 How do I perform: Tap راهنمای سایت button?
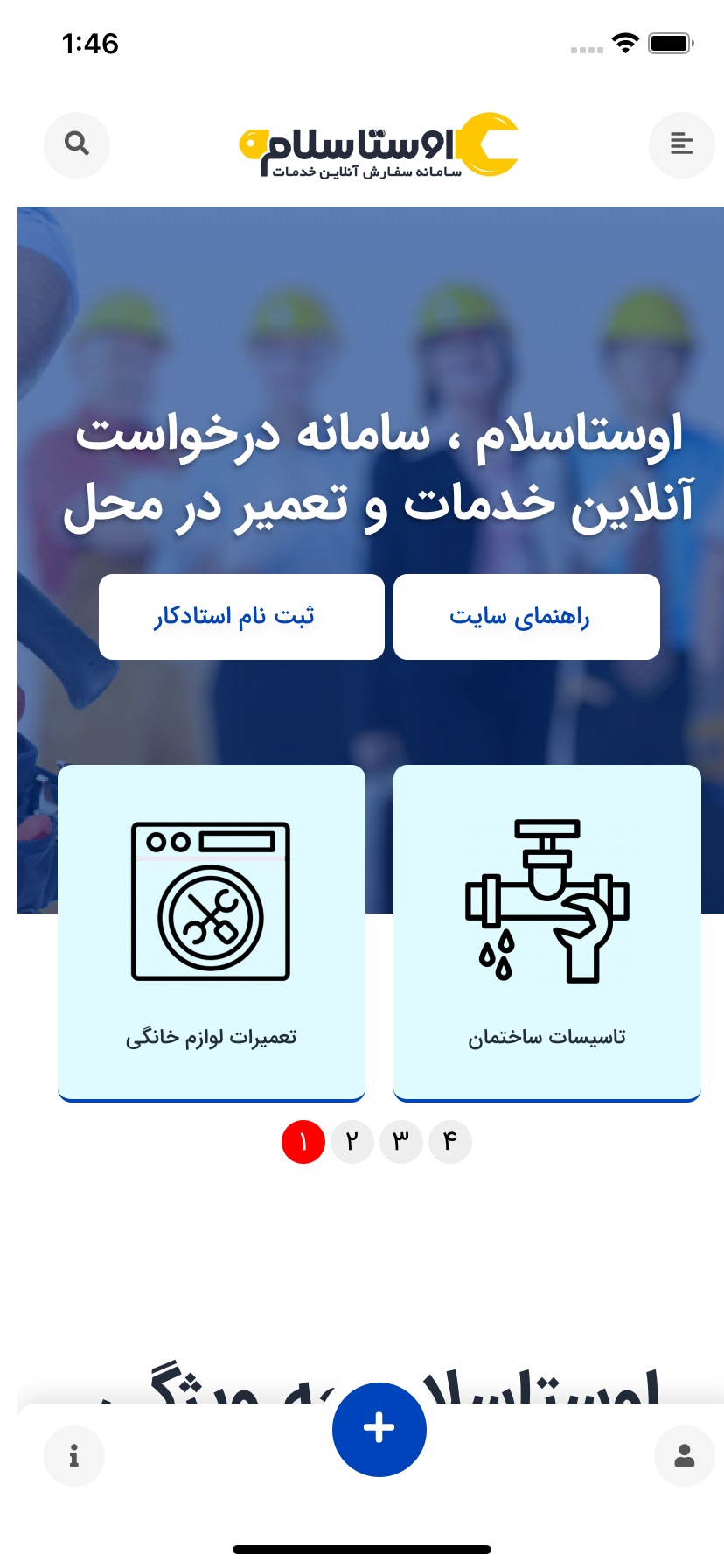pos(526,617)
